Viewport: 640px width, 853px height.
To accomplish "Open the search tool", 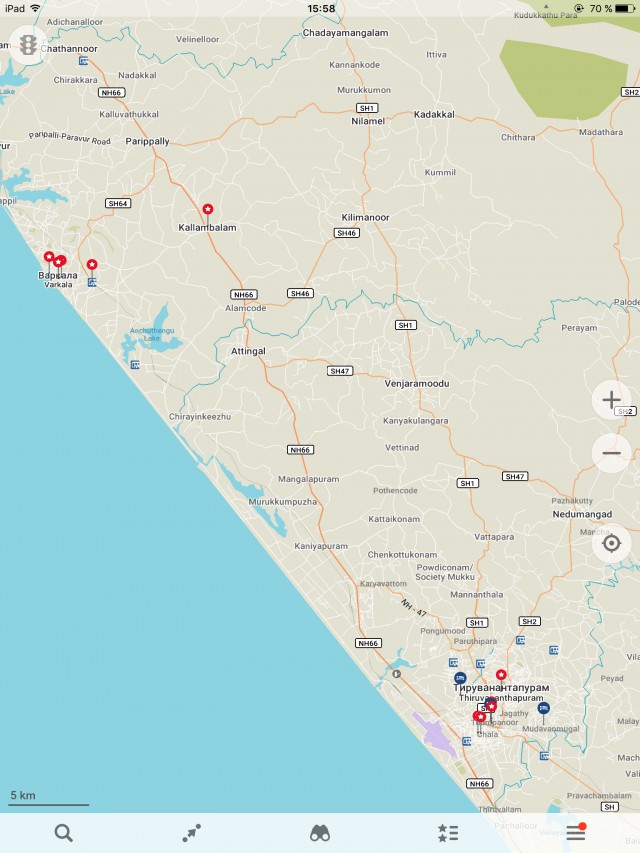I will (64, 832).
